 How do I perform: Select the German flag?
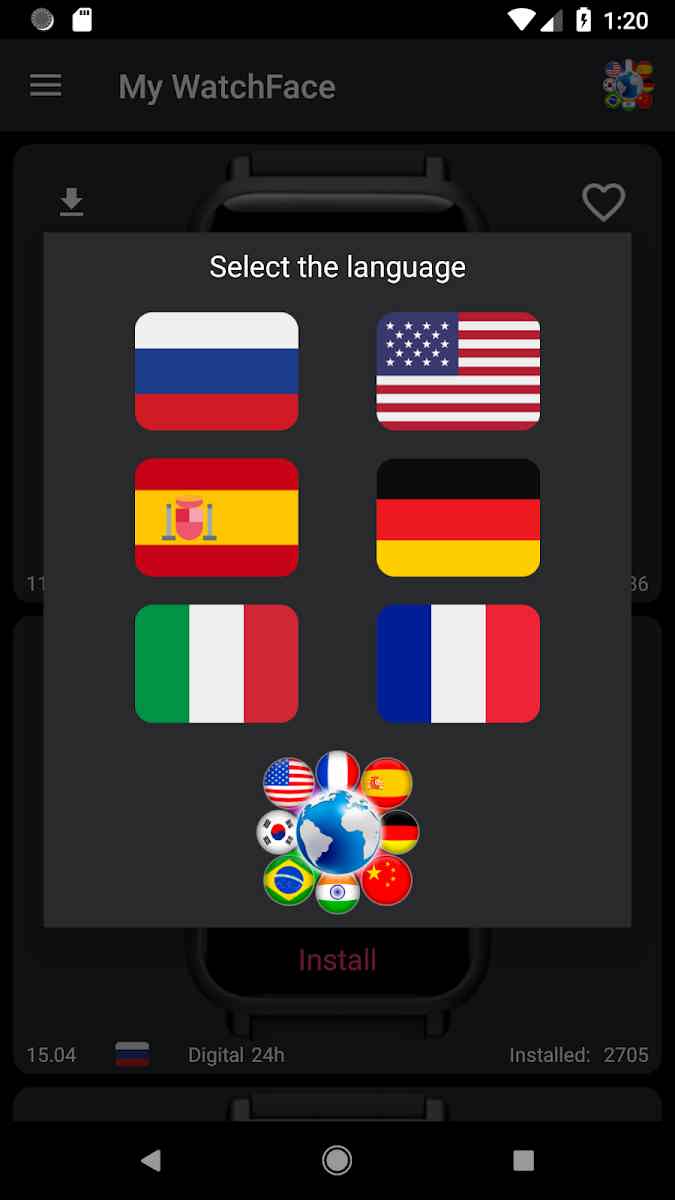tap(458, 517)
